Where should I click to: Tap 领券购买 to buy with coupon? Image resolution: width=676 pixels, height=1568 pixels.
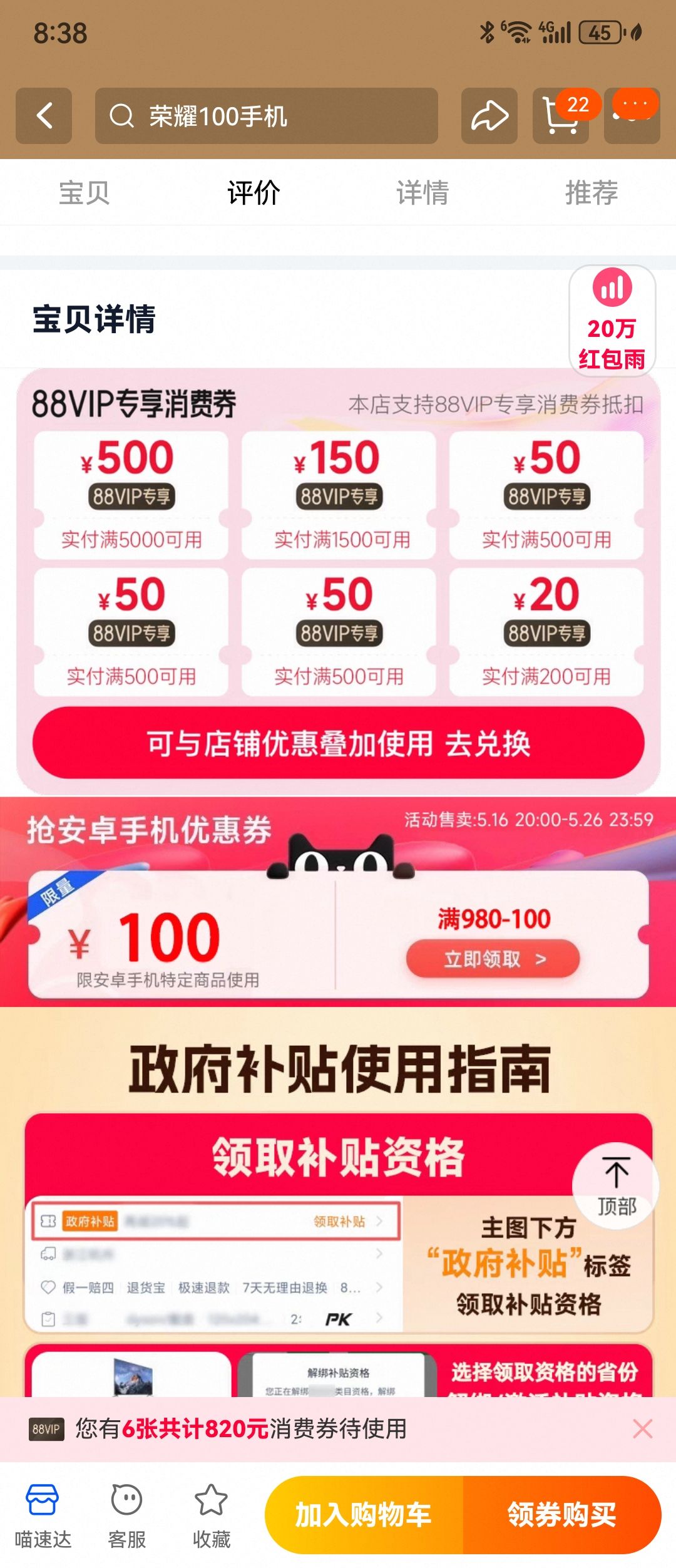coord(561,1515)
